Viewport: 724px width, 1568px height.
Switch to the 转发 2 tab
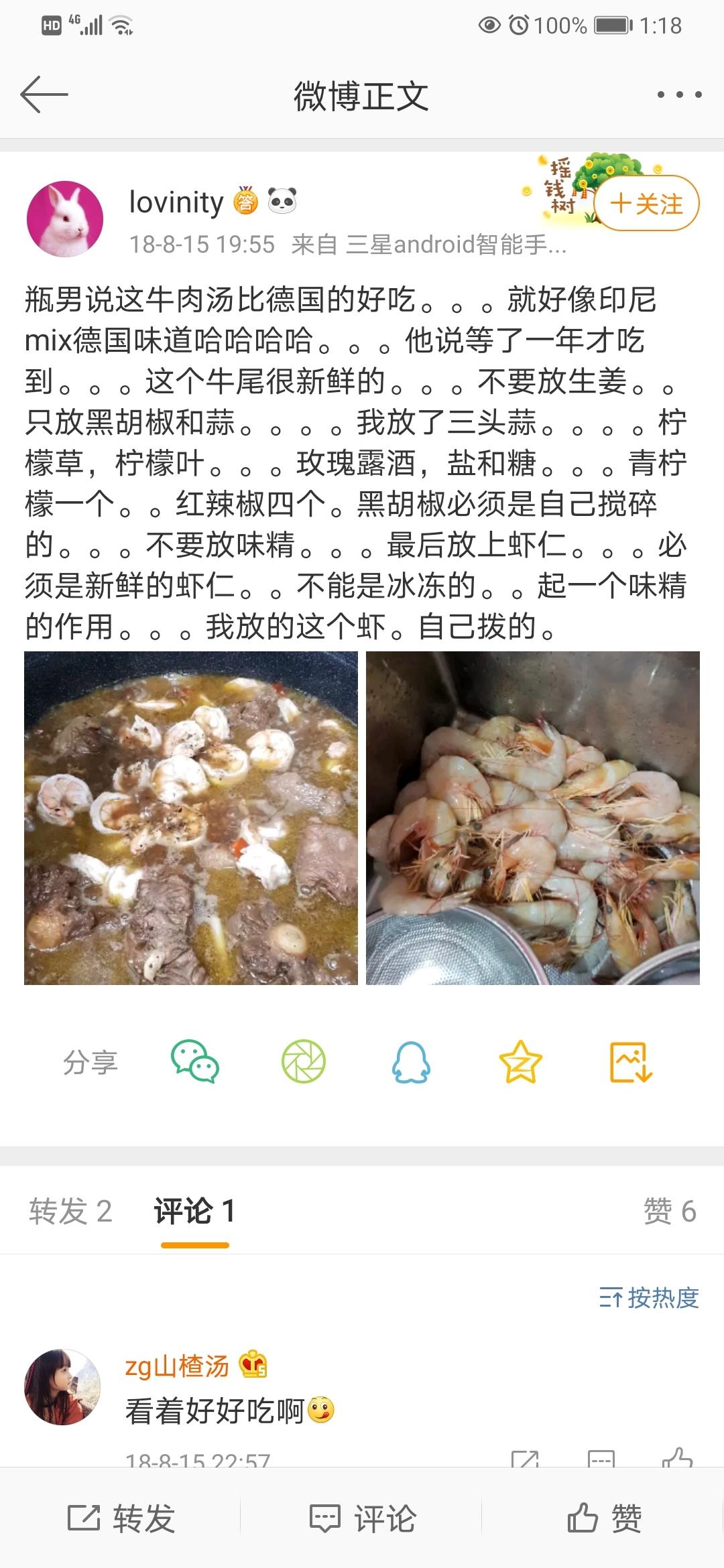click(70, 1212)
